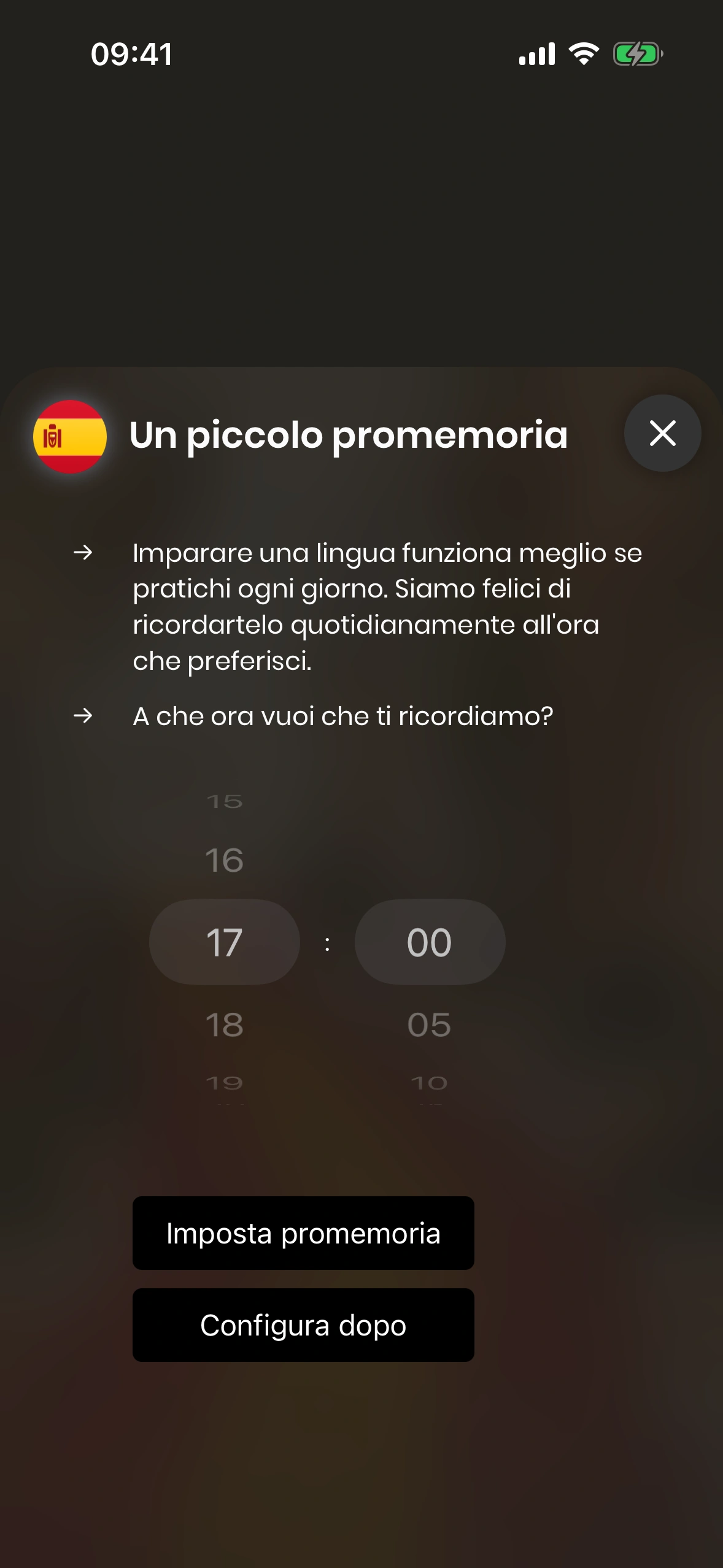Select hour 18 in the picker

tap(224, 1024)
